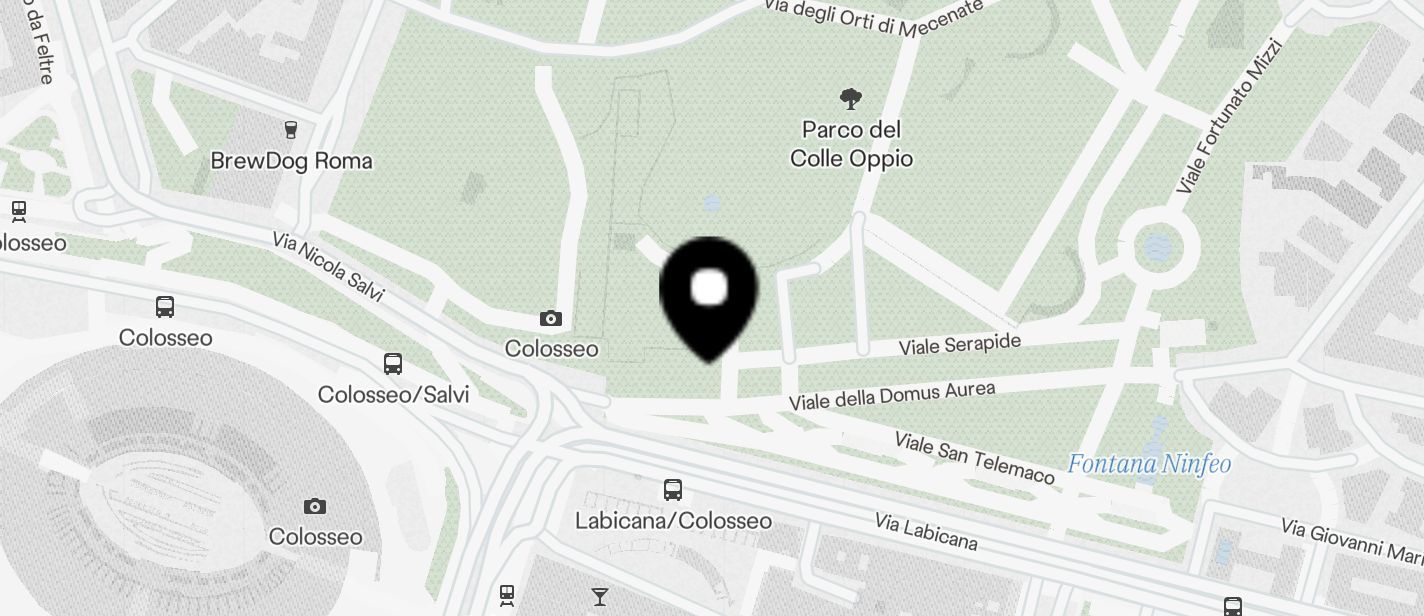Select the Labicana/Colosseo bus stop
1424x616 pixels.
(x=673, y=490)
